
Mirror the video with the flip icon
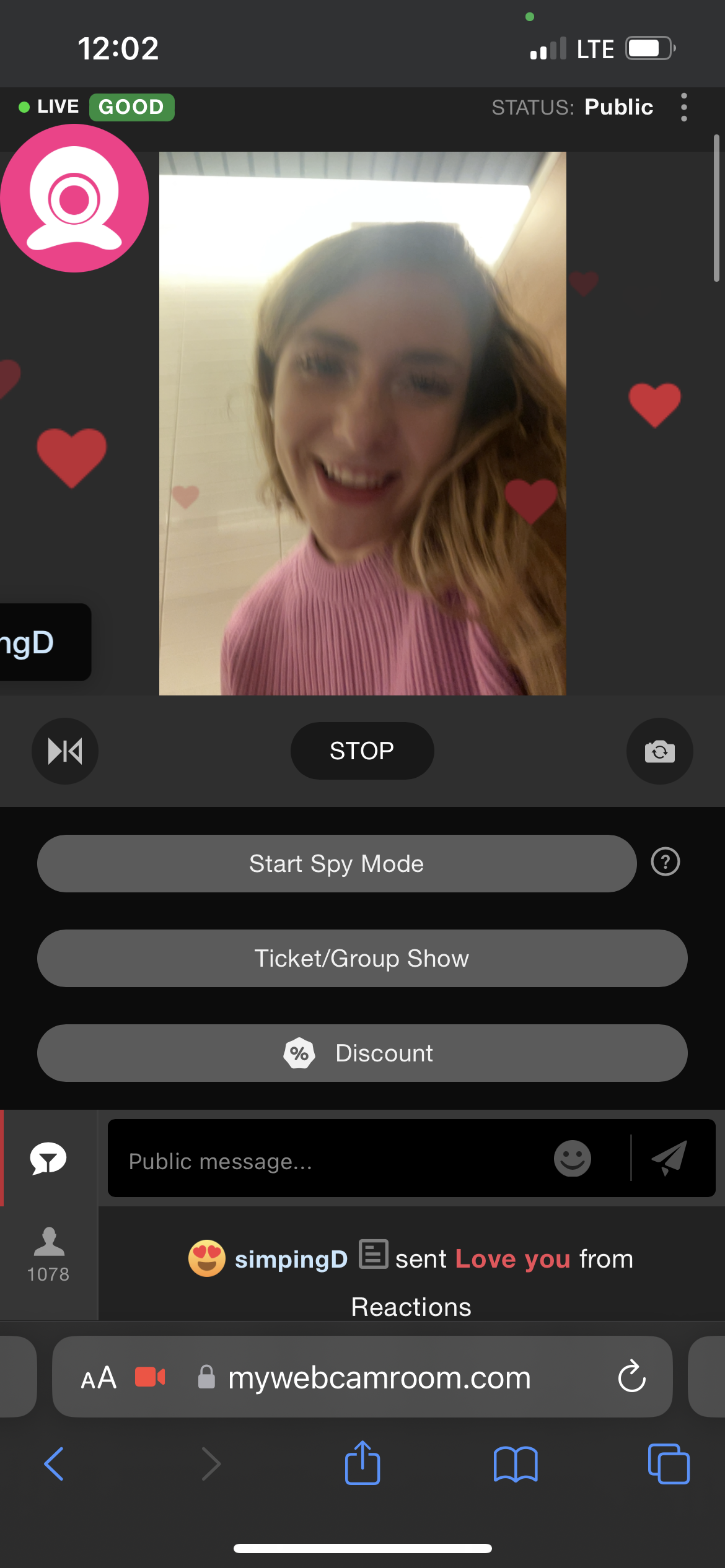click(65, 751)
